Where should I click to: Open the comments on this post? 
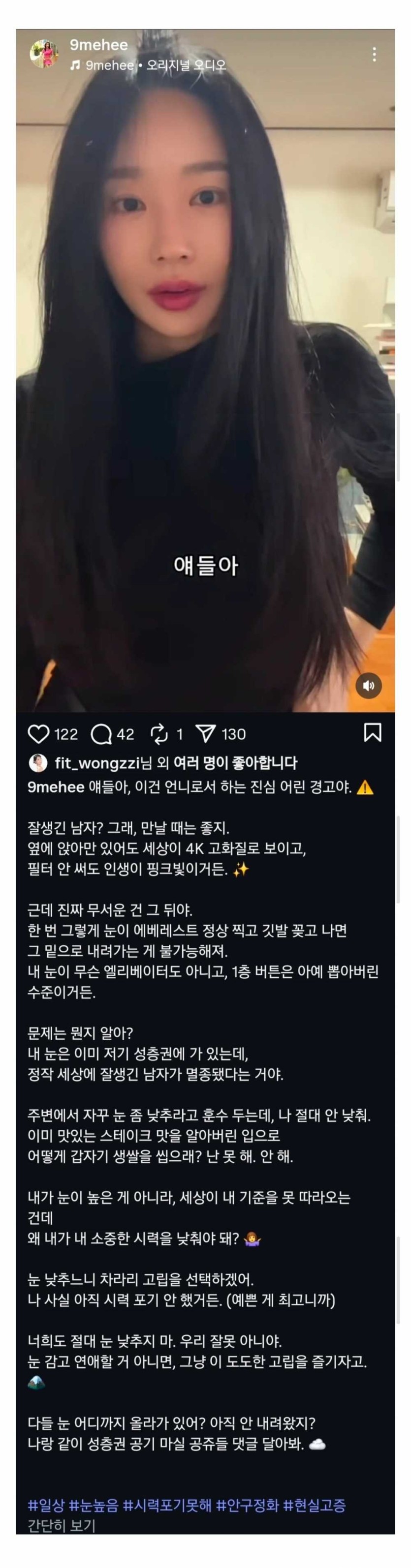pyautogui.click(x=100, y=734)
